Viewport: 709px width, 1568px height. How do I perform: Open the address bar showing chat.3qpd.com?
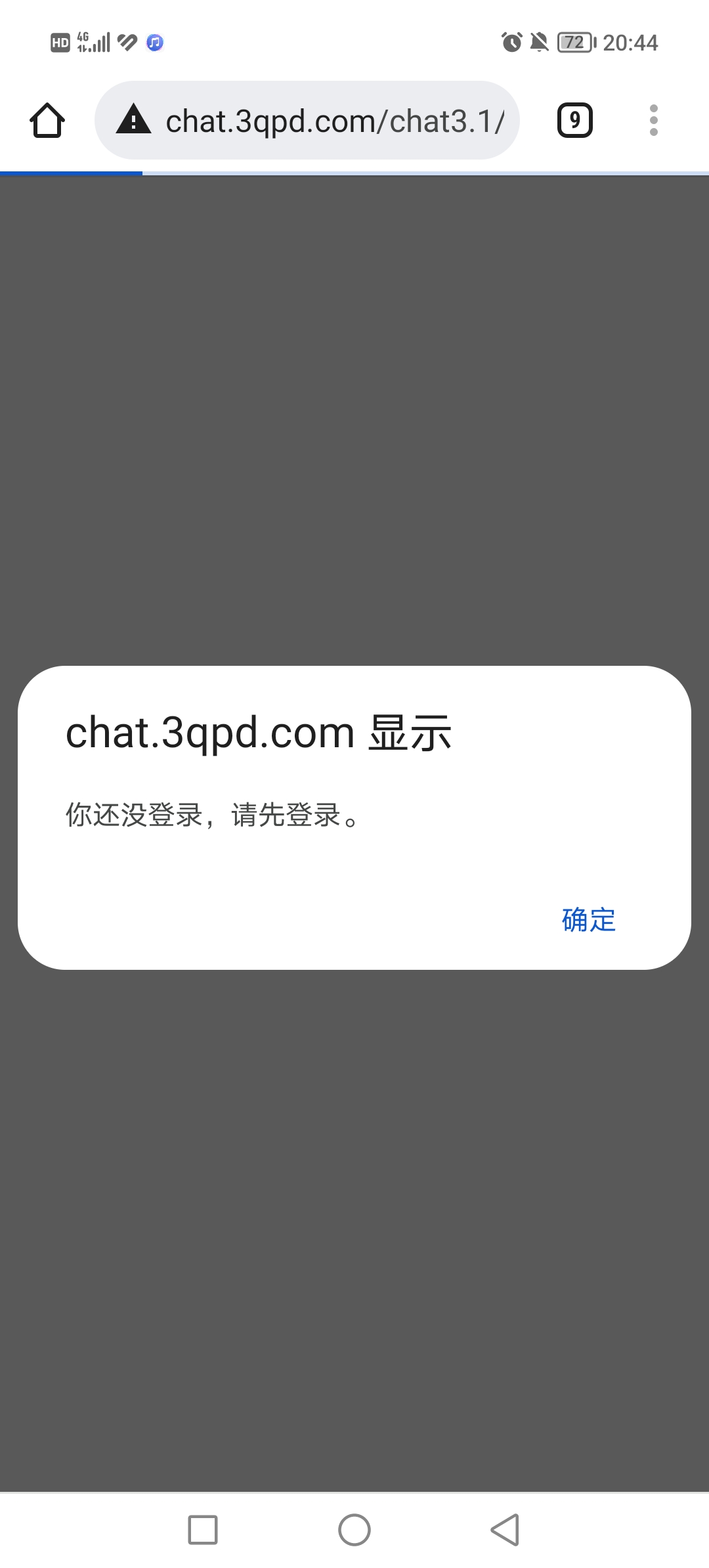(x=307, y=120)
